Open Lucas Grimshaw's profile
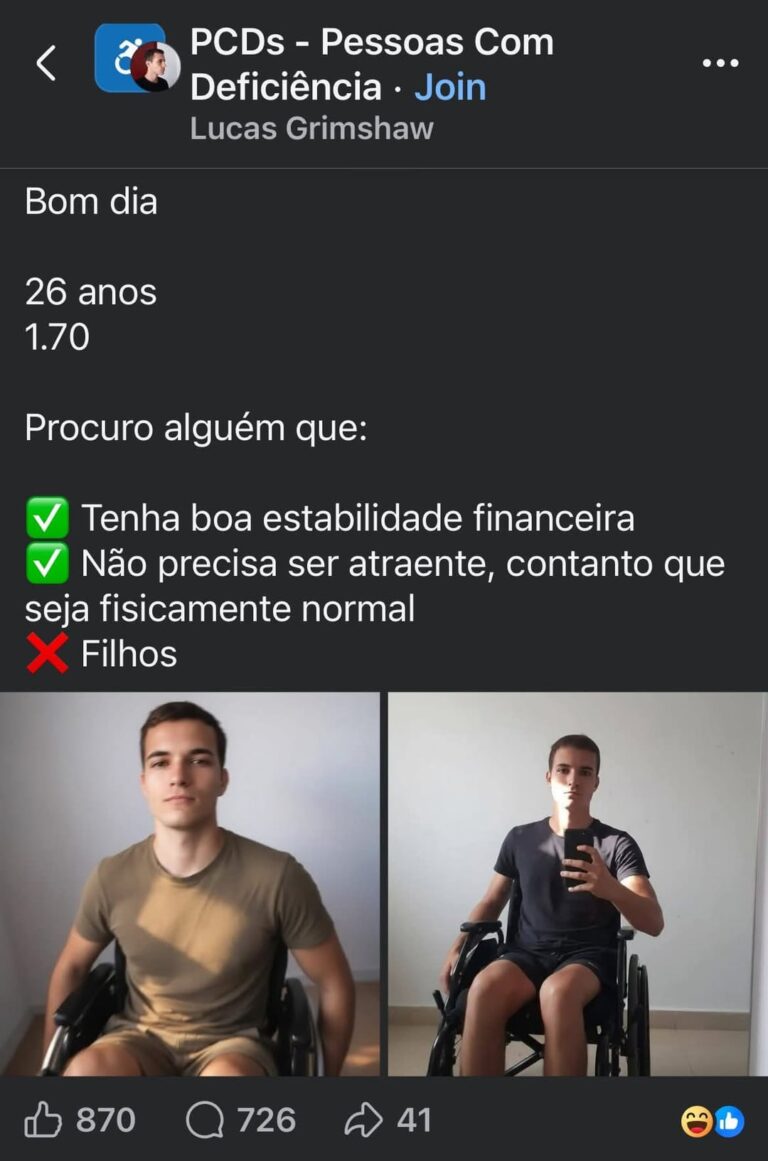Viewport: 768px width, 1161px height. pos(311,128)
